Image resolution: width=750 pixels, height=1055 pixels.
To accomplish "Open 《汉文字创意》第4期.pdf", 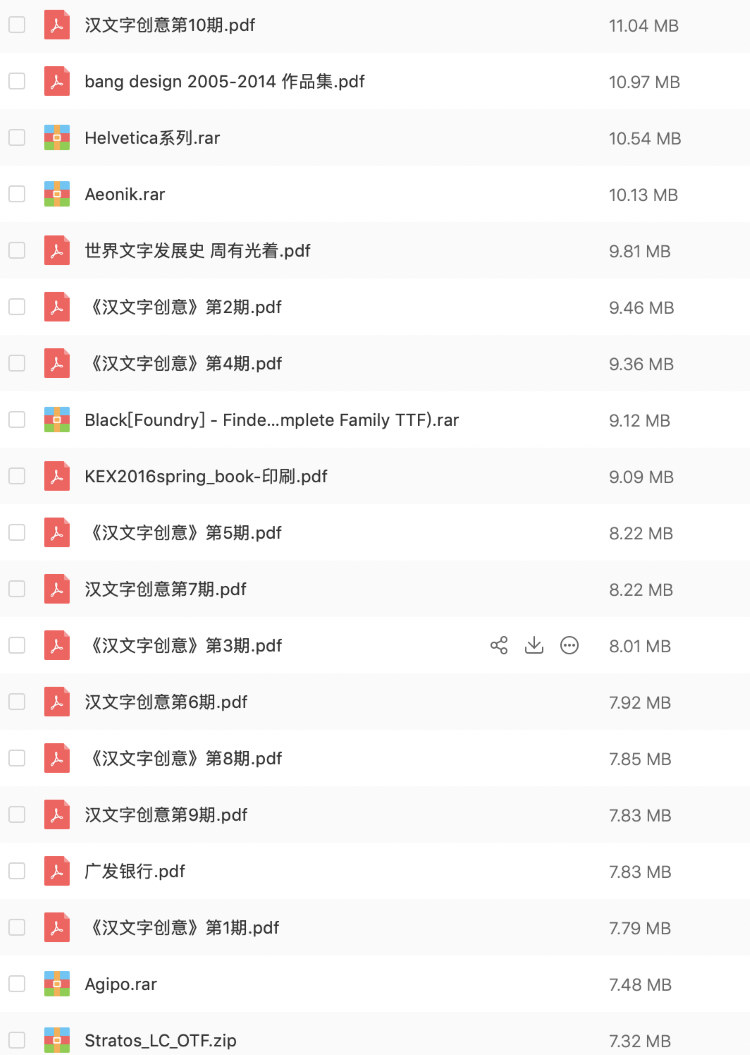I will pos(184,364).
